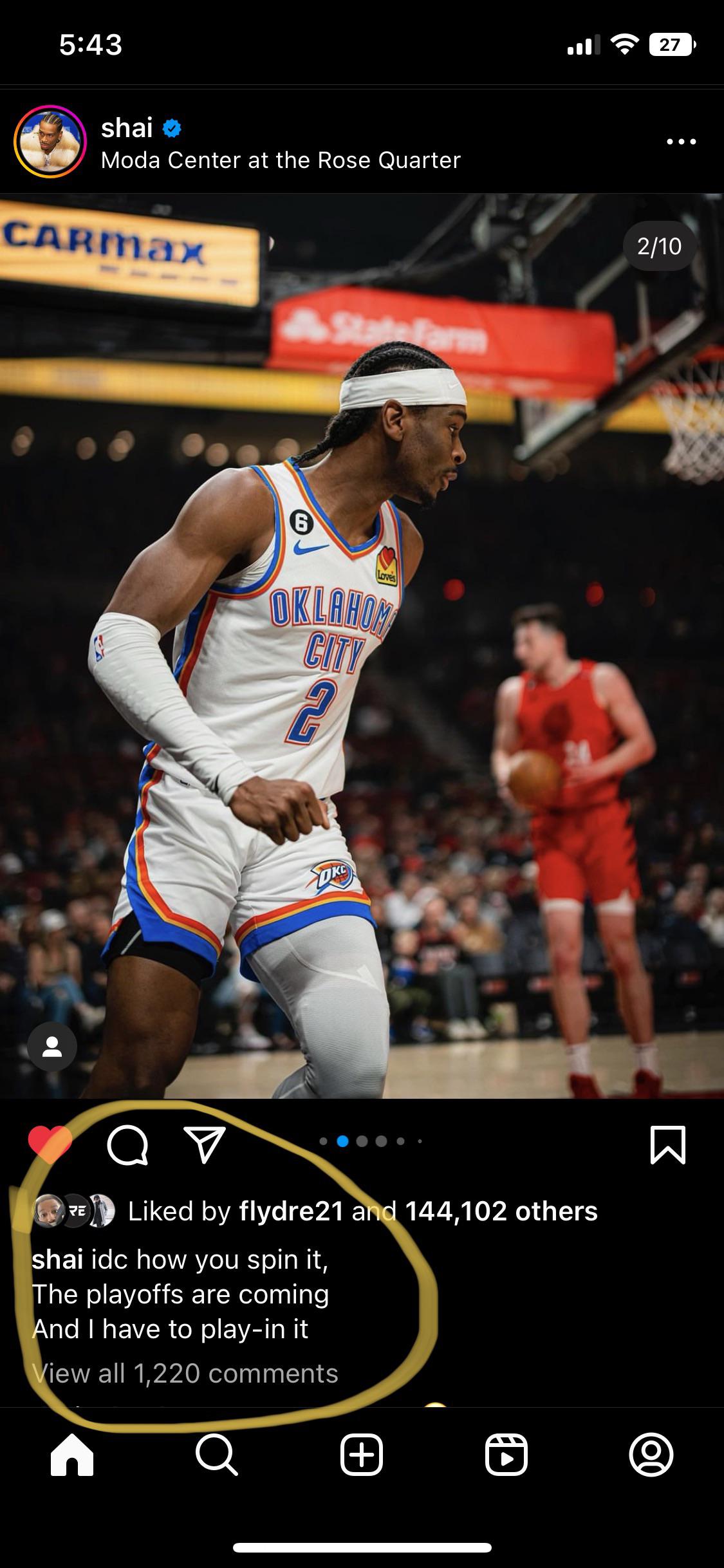View the 144,102 others who liked
724x1568 pixels.
(x=501, y=1211)
